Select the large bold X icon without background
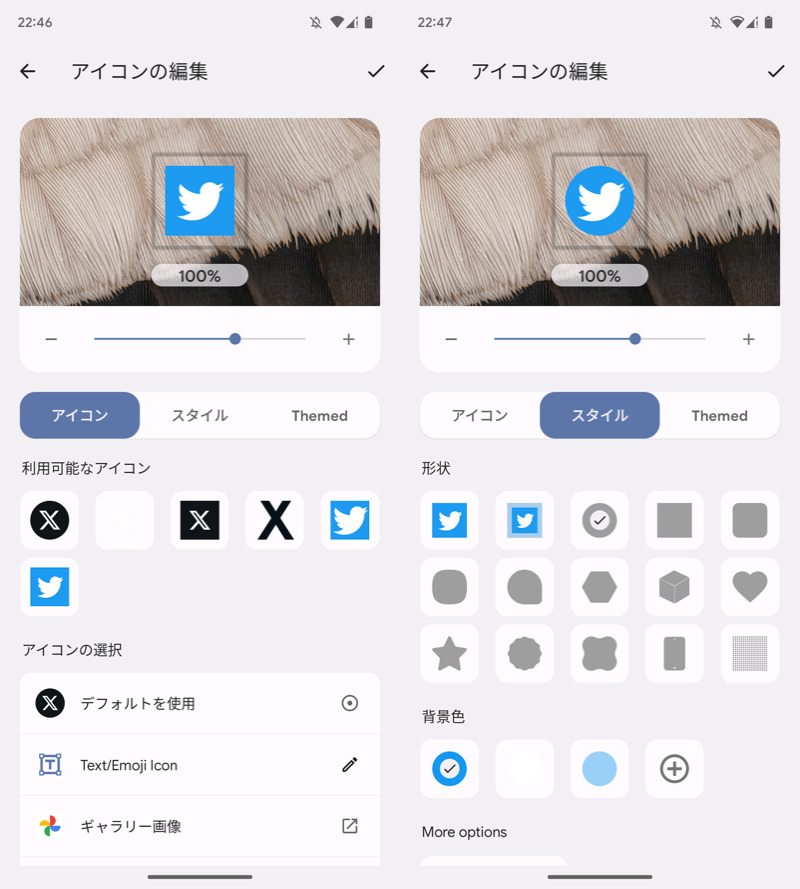This screenshot has width=800, height=889. pyautogui.click(x=274, y=520)
